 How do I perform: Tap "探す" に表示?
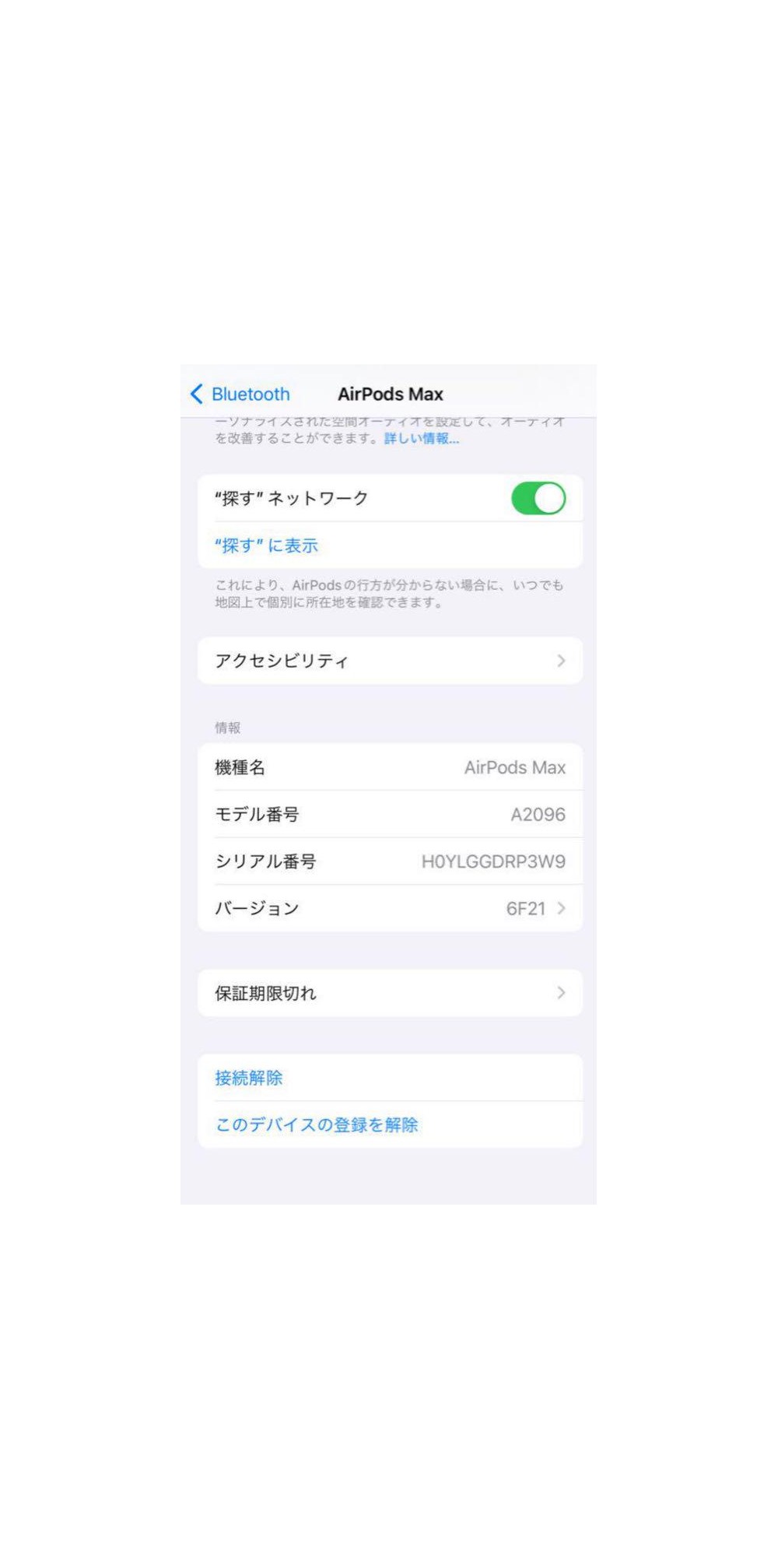click(267, 545)
